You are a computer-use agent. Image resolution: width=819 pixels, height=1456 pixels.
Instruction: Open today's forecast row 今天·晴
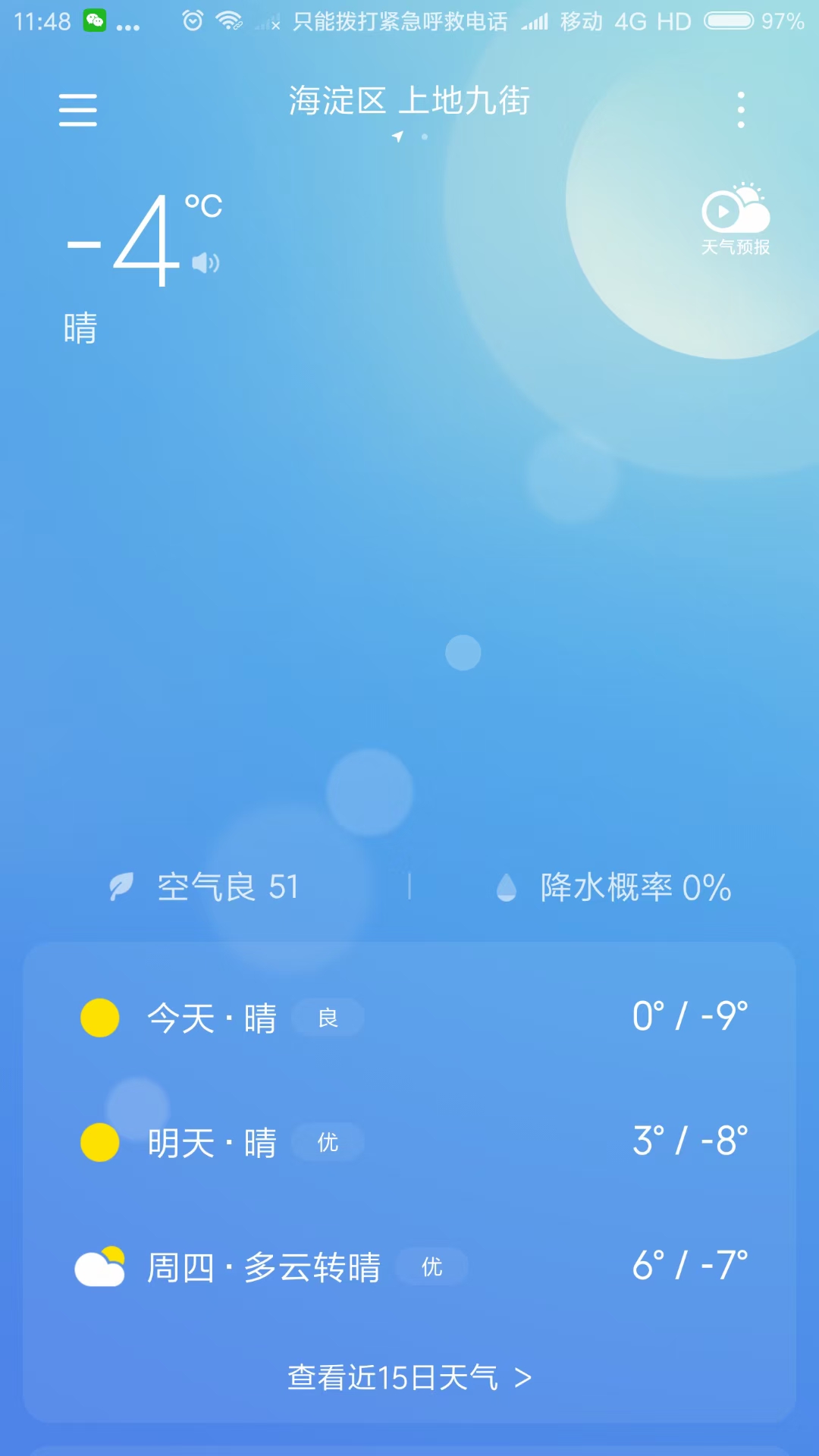pos(409,1017)
